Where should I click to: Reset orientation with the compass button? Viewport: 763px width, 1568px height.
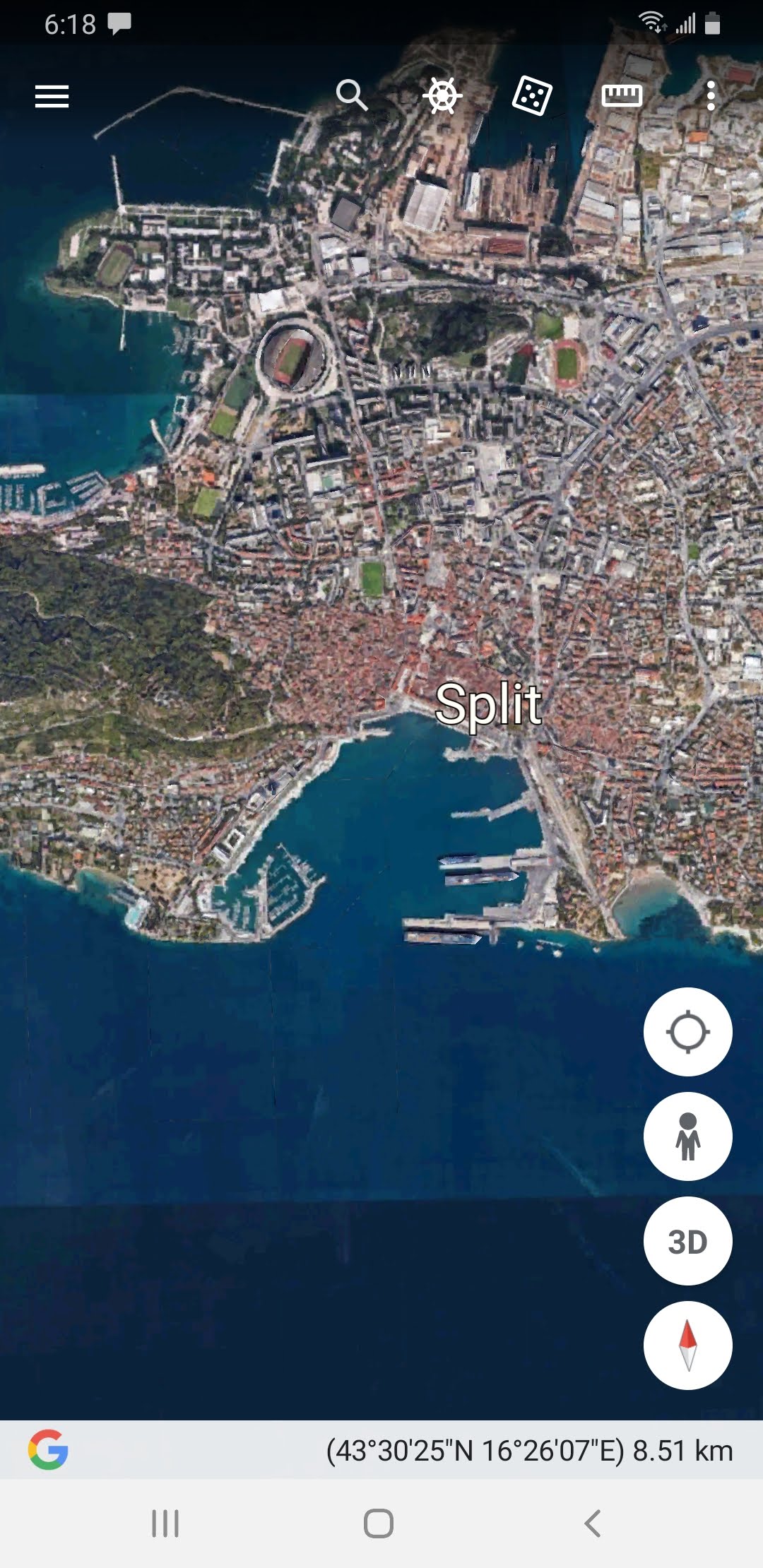click(687, 1346)
